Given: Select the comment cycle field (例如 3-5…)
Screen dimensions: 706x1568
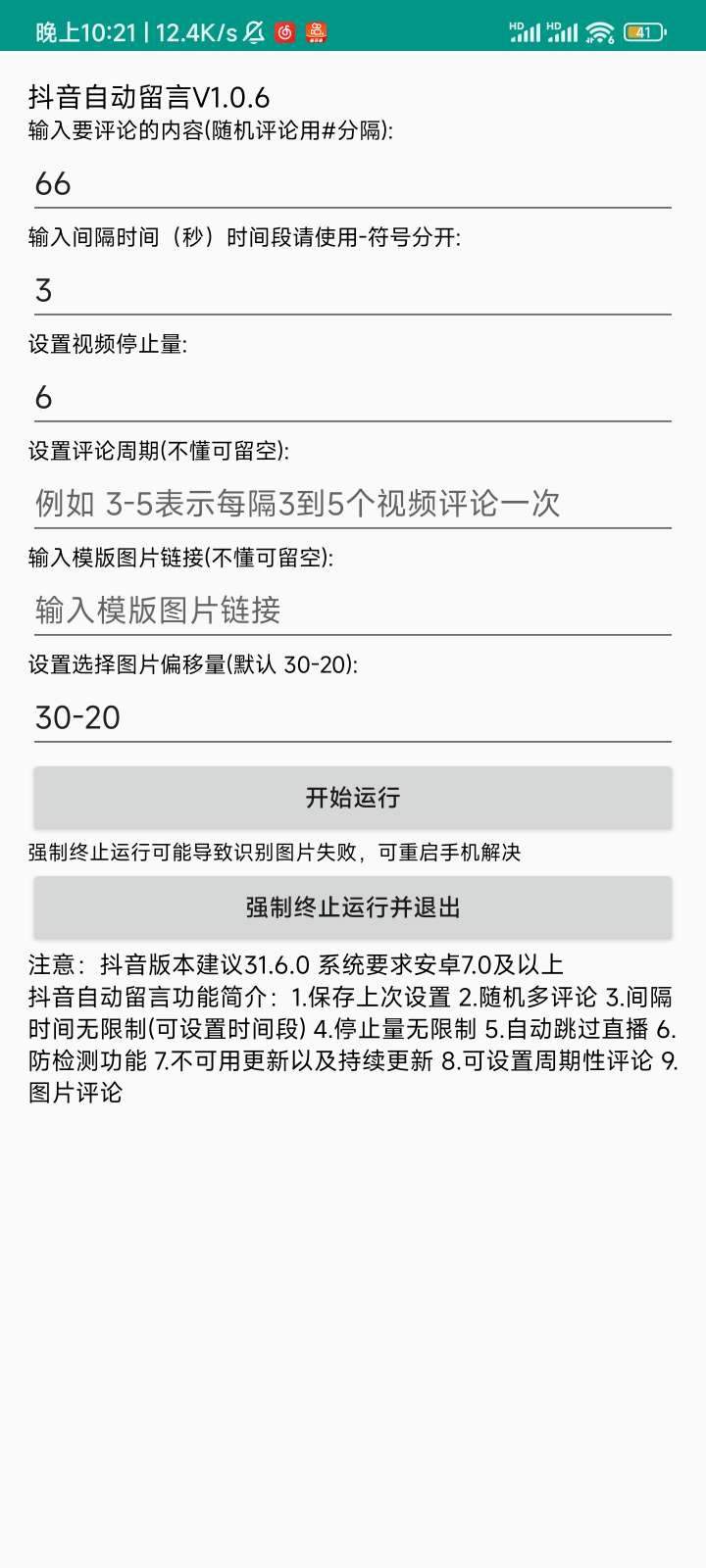Looking at the screenshot, I should pos(352,504).
